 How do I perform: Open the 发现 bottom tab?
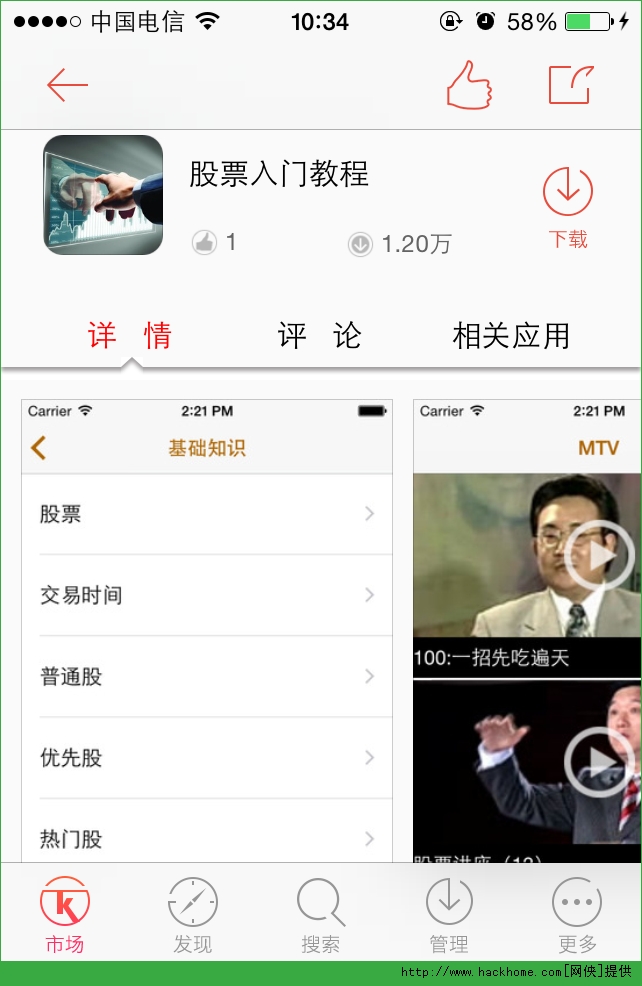pos(193,915)
